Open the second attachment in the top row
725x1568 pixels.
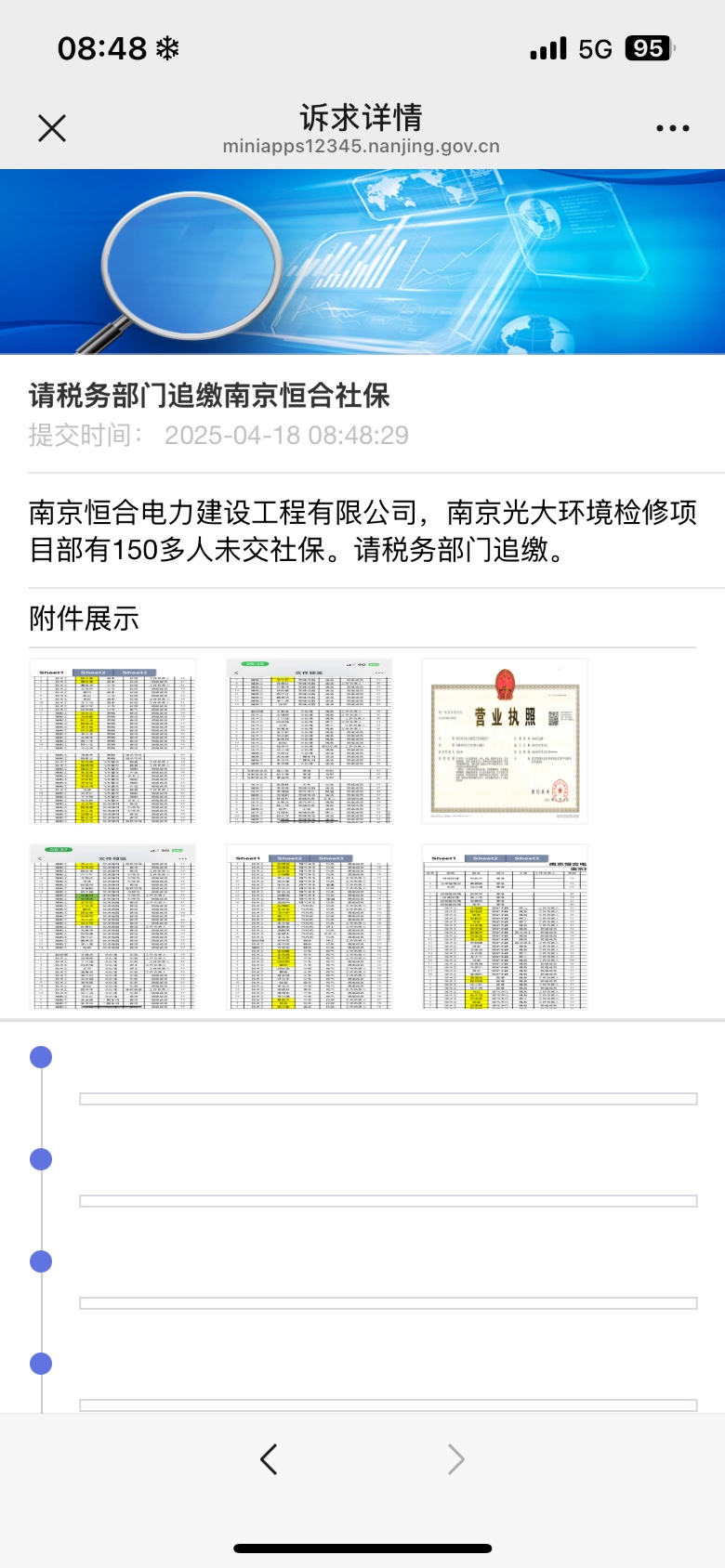[310, 741]
